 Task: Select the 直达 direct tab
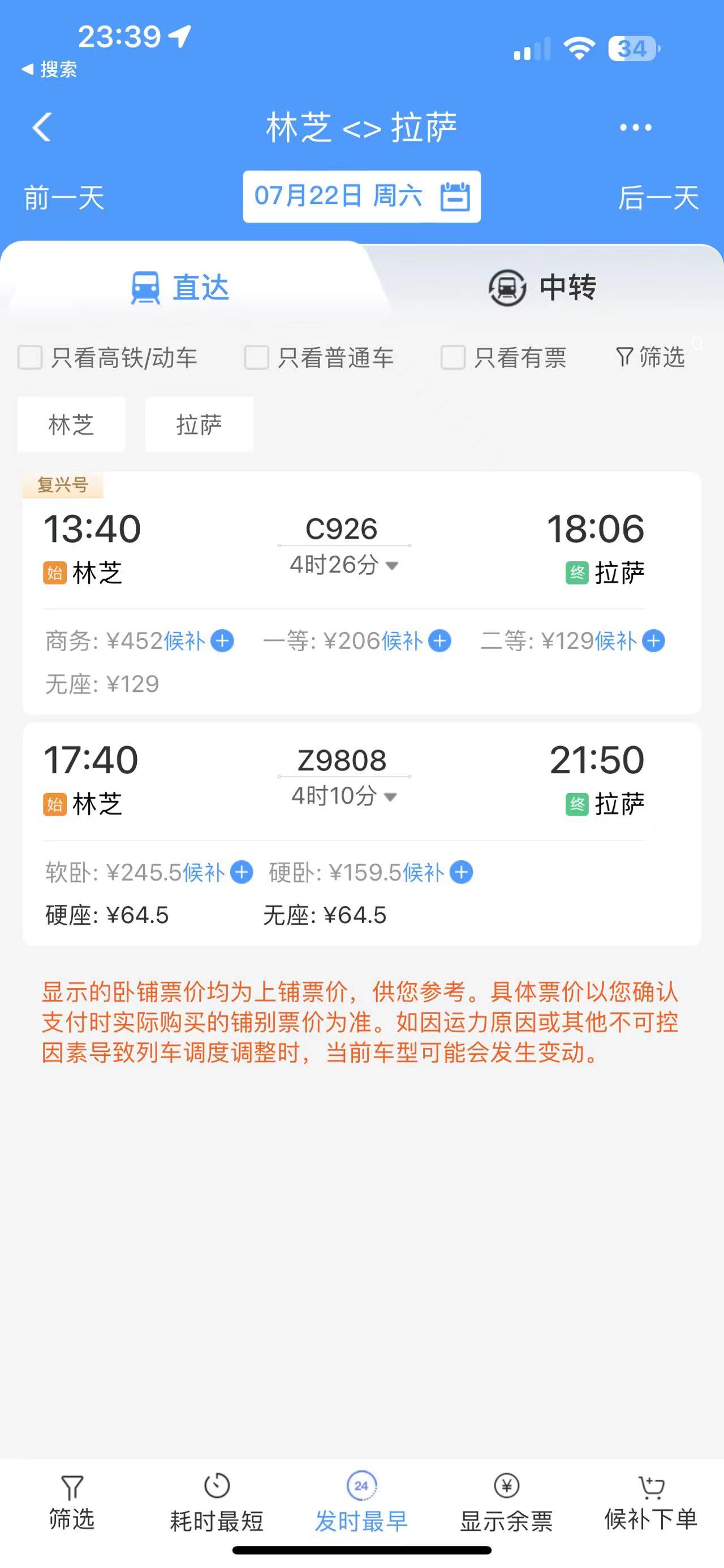coord(180,287)
